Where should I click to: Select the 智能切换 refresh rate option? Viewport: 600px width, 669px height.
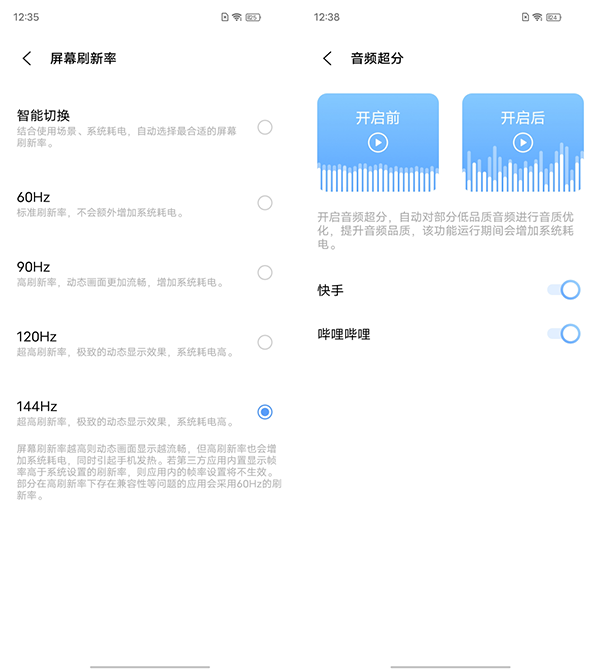pos(264,127)
